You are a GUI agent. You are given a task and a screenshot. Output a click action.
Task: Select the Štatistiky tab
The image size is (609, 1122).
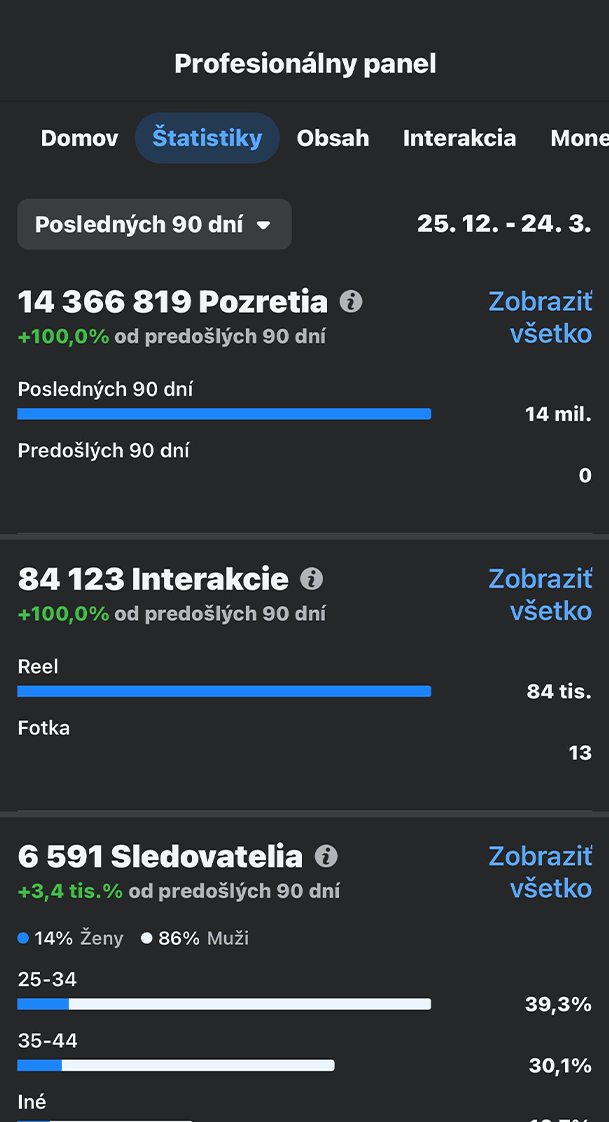(207, 138)
